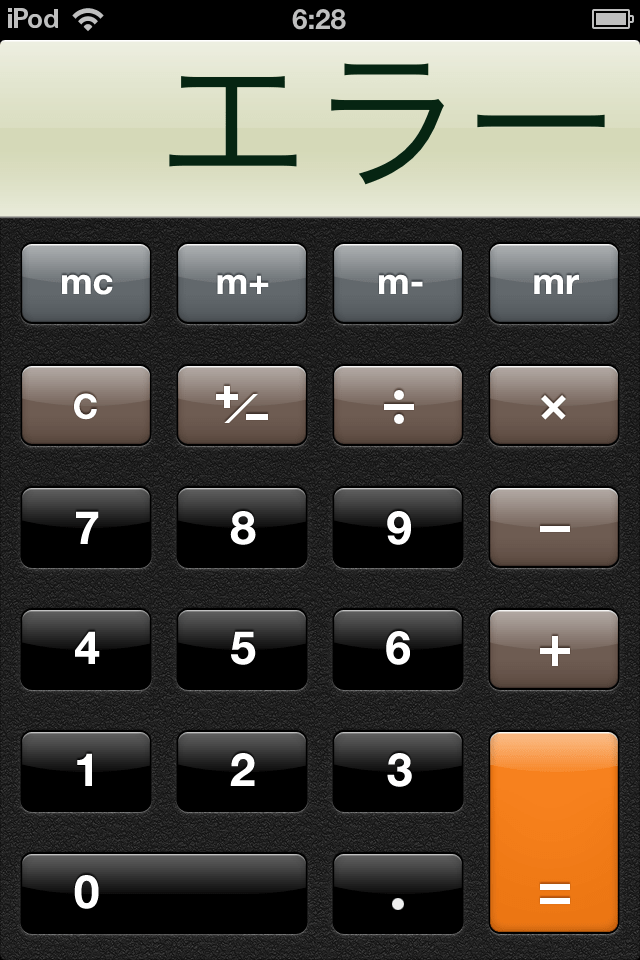This screenshot has height=960, width=640.
Task: Tap the number 1 key
Action: point(86,771)
